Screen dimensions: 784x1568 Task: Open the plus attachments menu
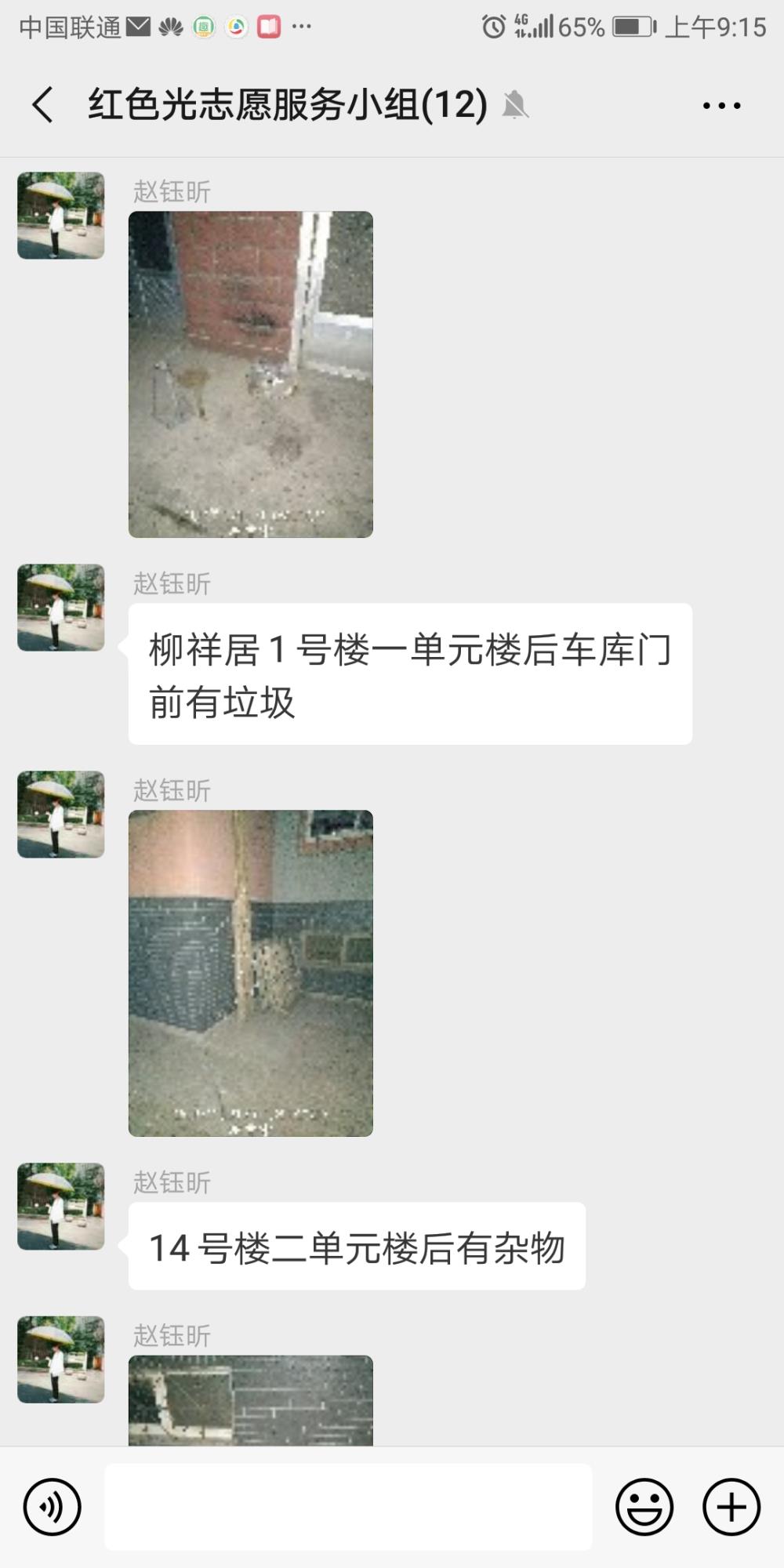[731, 1507]
